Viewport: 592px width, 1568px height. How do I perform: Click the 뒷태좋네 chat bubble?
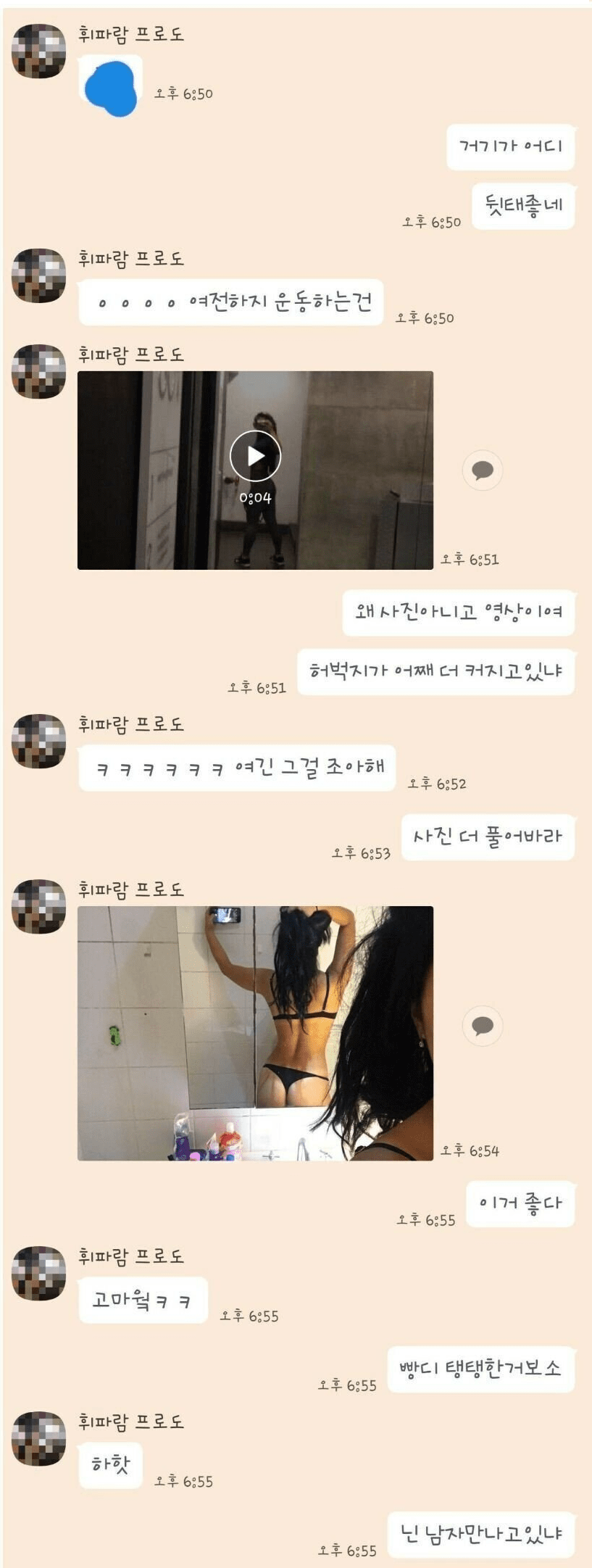coord(524,205)
